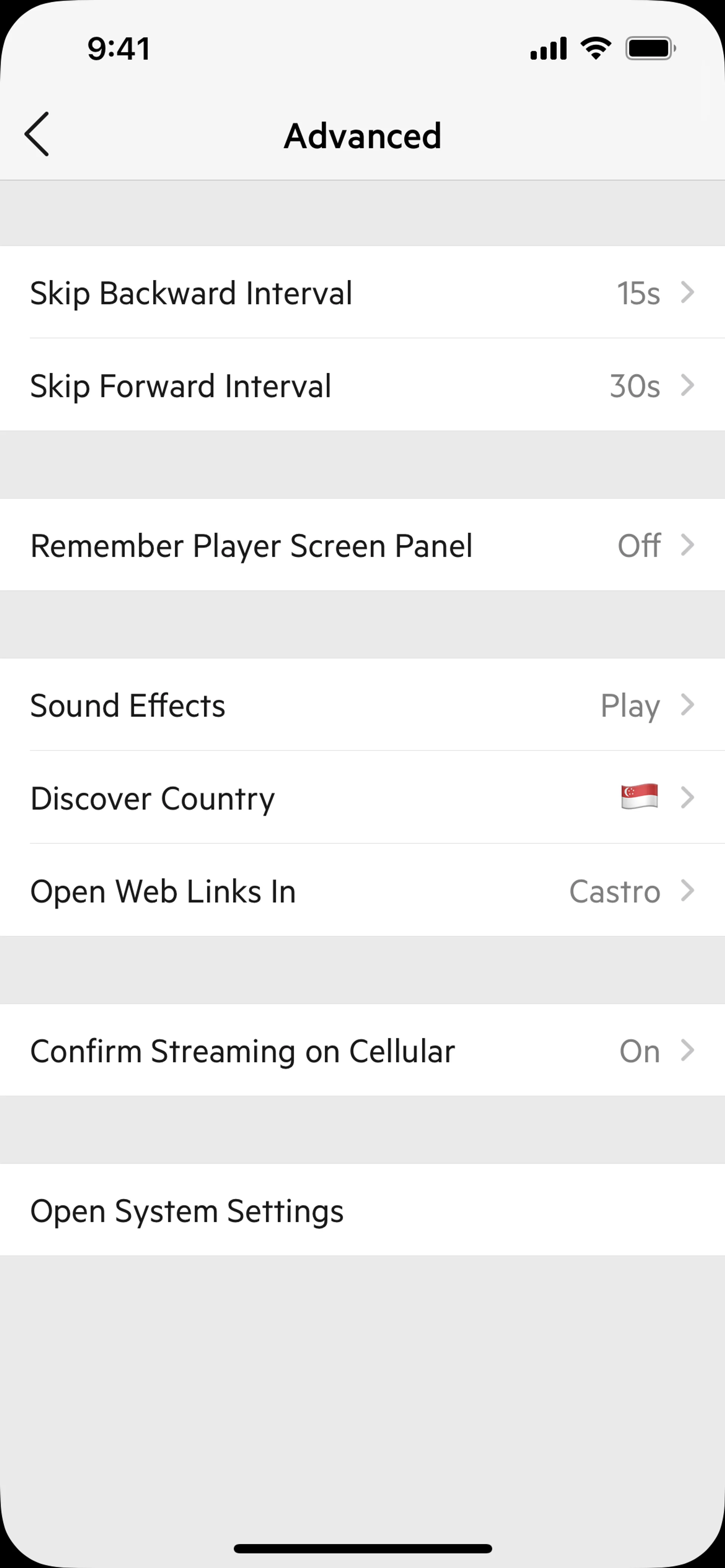Image resolution: width=725 pixels, height=1568 pixels.
Task: Change the Skip Forward Interval
Action: (x=362, y=386)
